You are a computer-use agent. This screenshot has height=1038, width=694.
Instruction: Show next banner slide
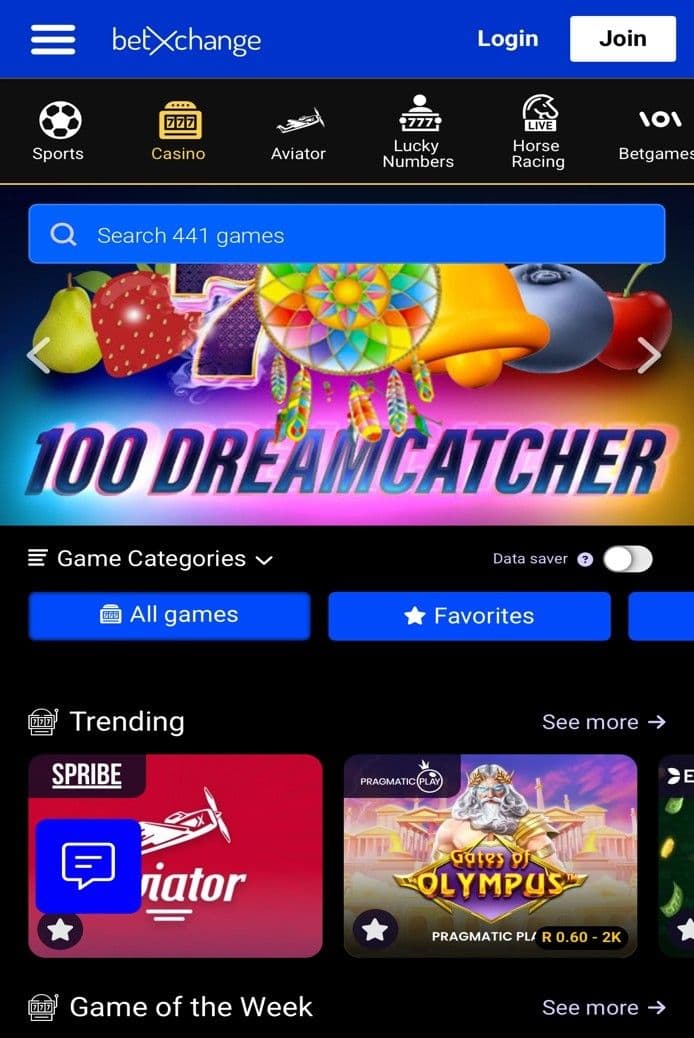point(649,355)
